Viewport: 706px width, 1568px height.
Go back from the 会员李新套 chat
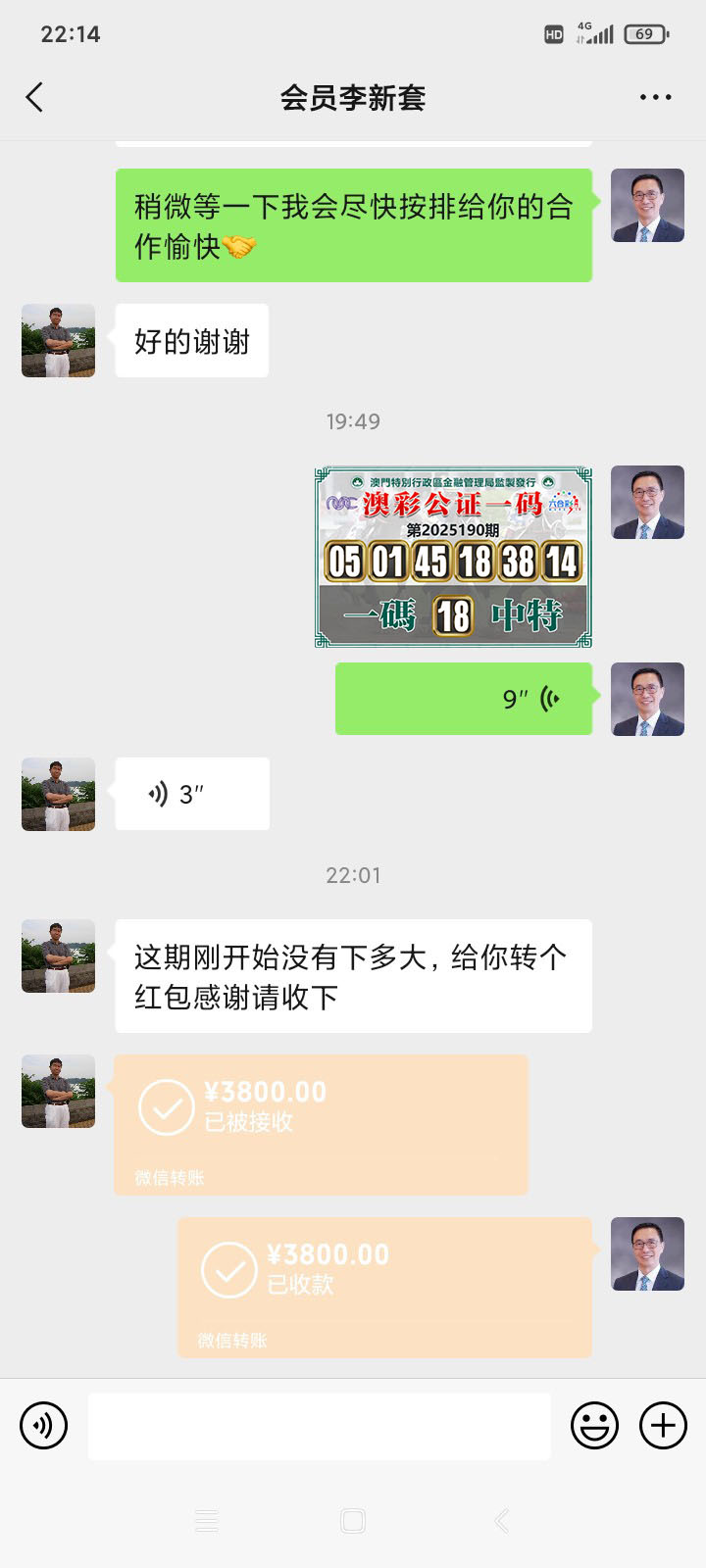point(35,97)
